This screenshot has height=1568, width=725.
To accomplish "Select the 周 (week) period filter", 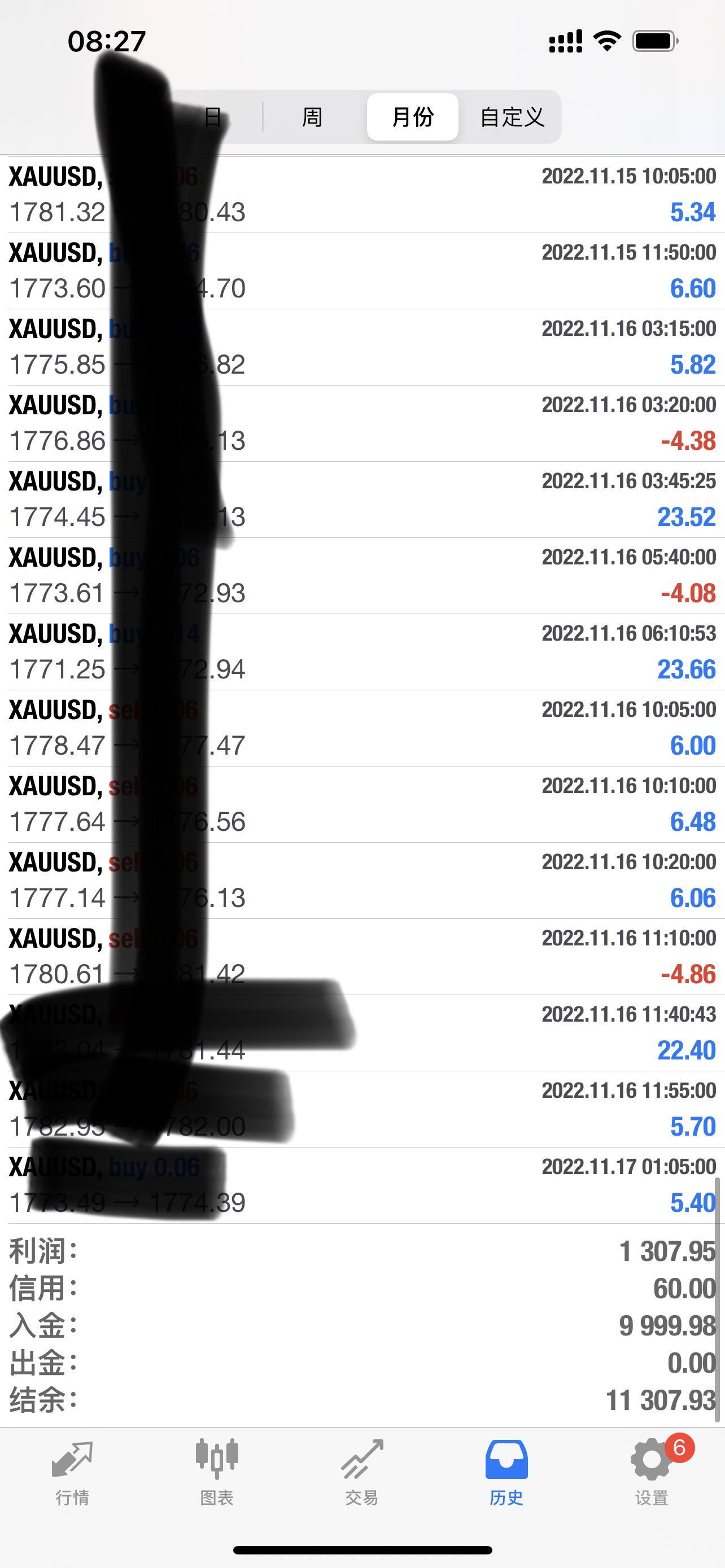I will (312, 117).
